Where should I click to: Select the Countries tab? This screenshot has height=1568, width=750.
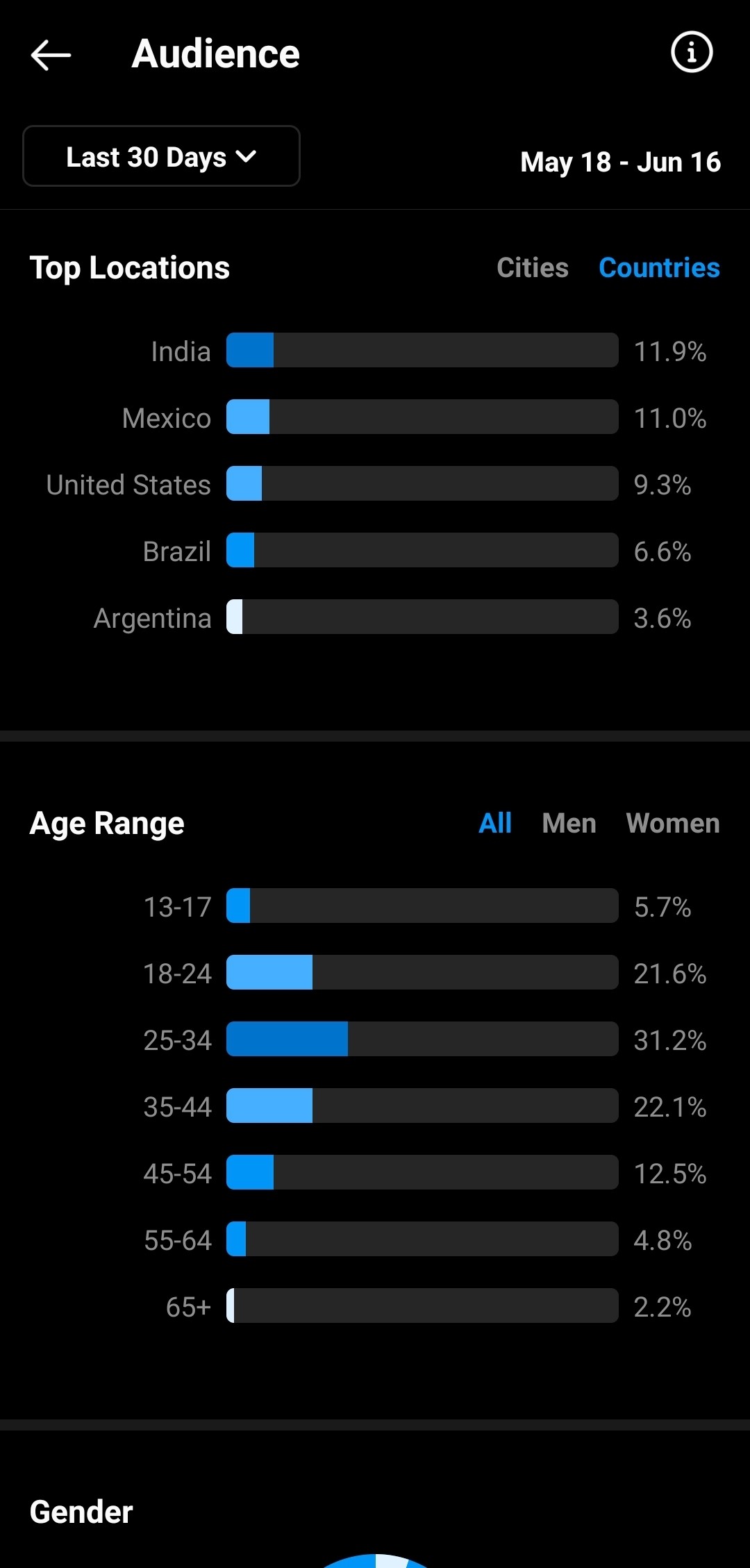659,268
